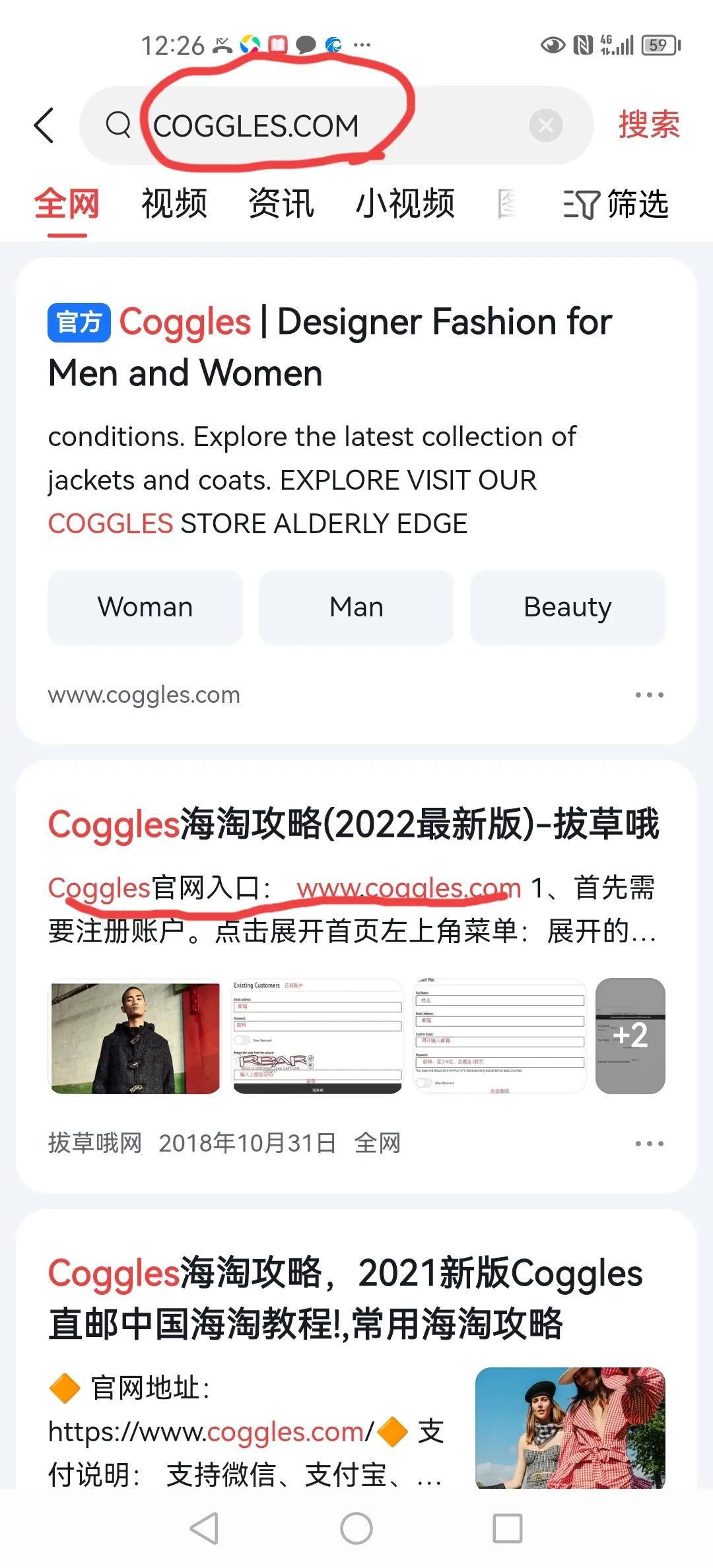Switch to the 视频 tab
Viewport: 713px width, 1568px height.
pos(174,203)
